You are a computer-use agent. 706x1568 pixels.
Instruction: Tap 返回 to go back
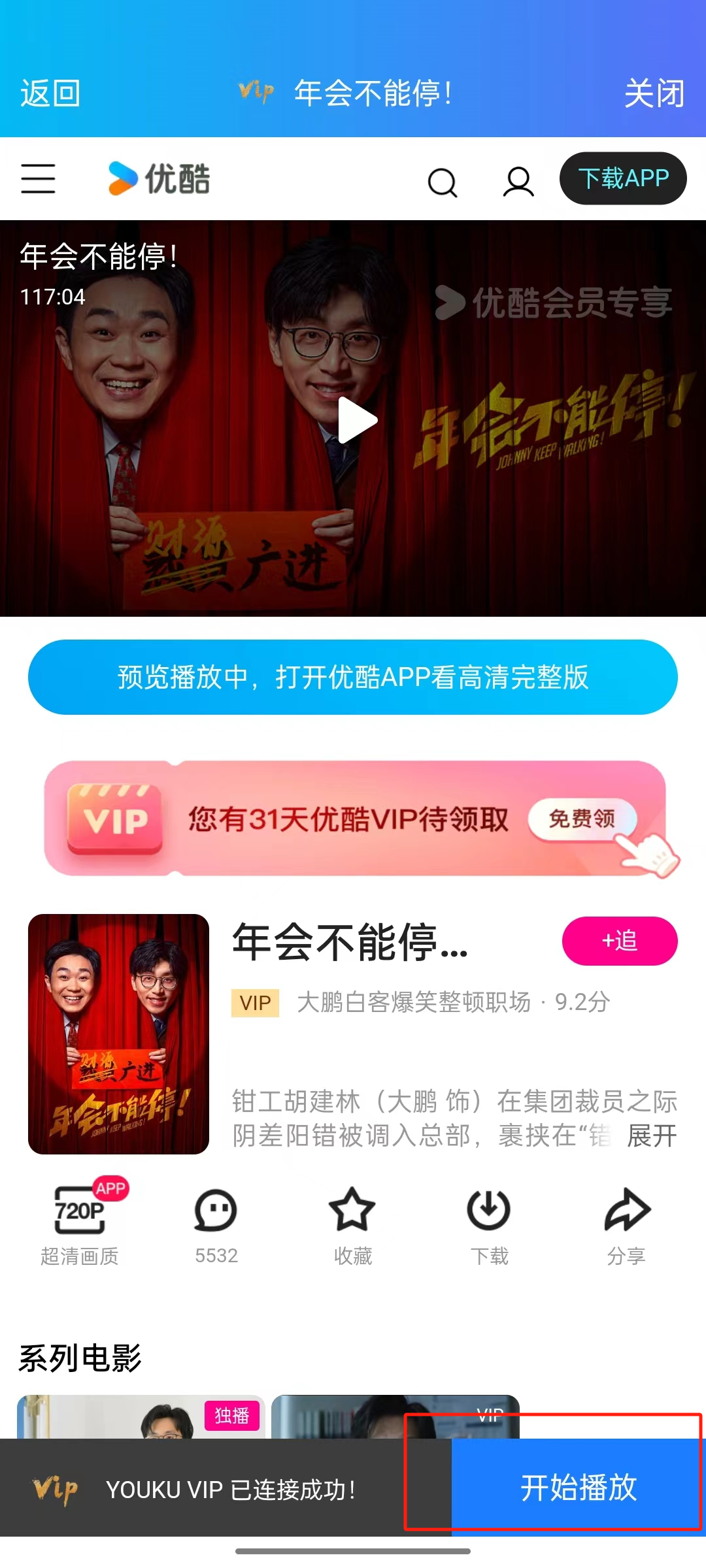point(50,93)
